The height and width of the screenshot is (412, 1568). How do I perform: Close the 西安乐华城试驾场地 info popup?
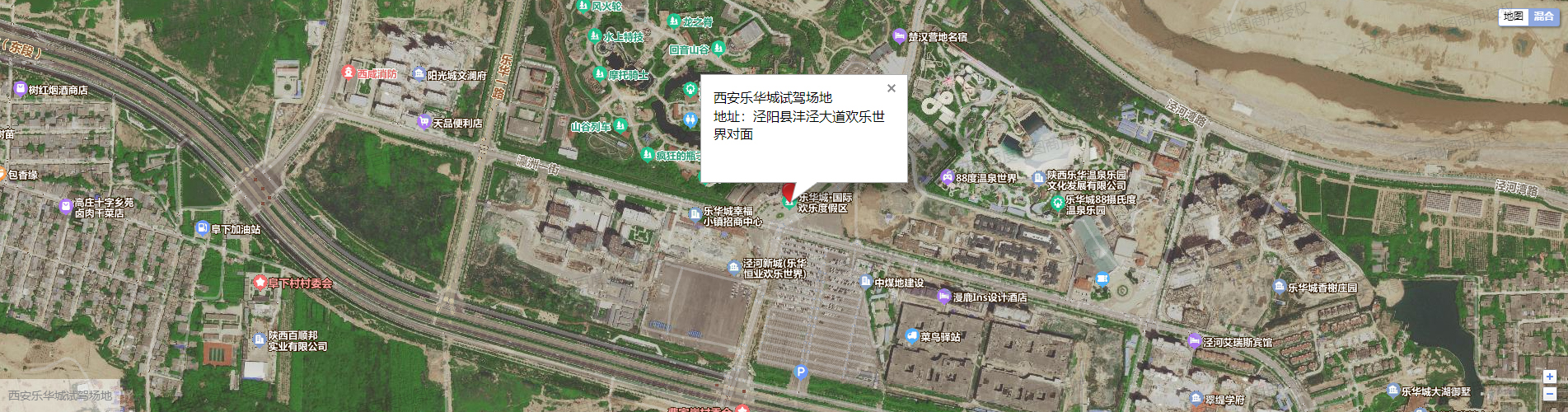891,88
